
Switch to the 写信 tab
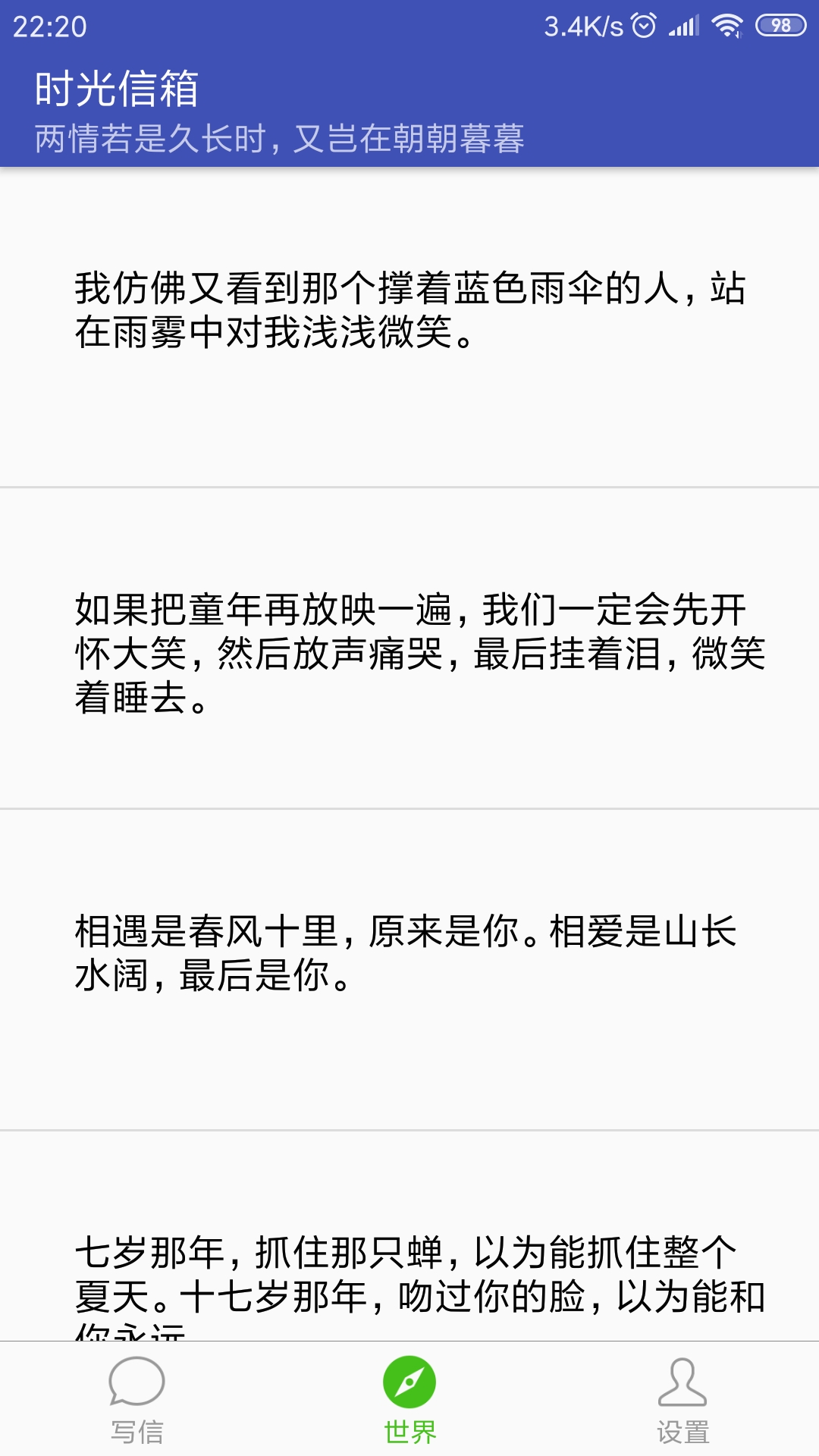[x=136, y=1399]
